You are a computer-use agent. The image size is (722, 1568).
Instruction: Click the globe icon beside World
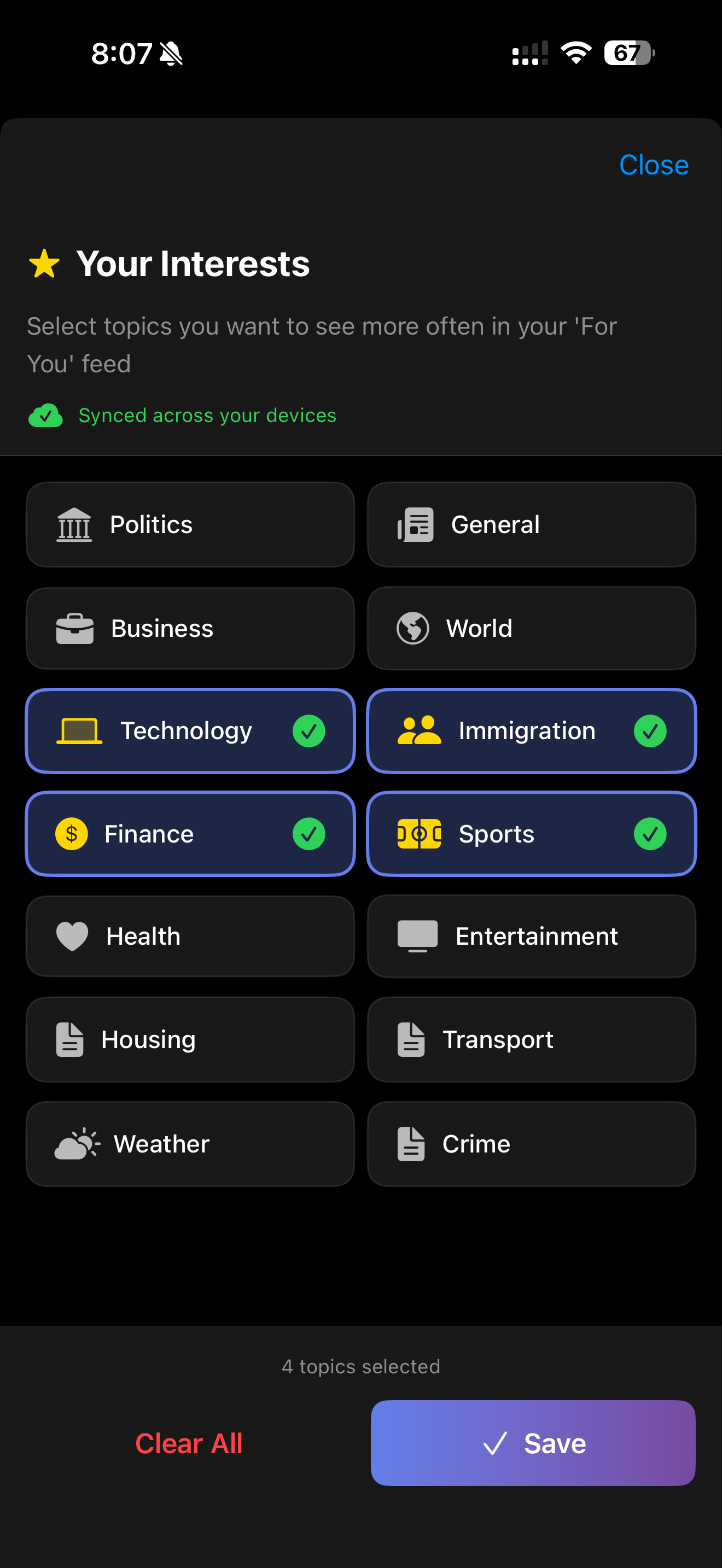click(415, 628)
